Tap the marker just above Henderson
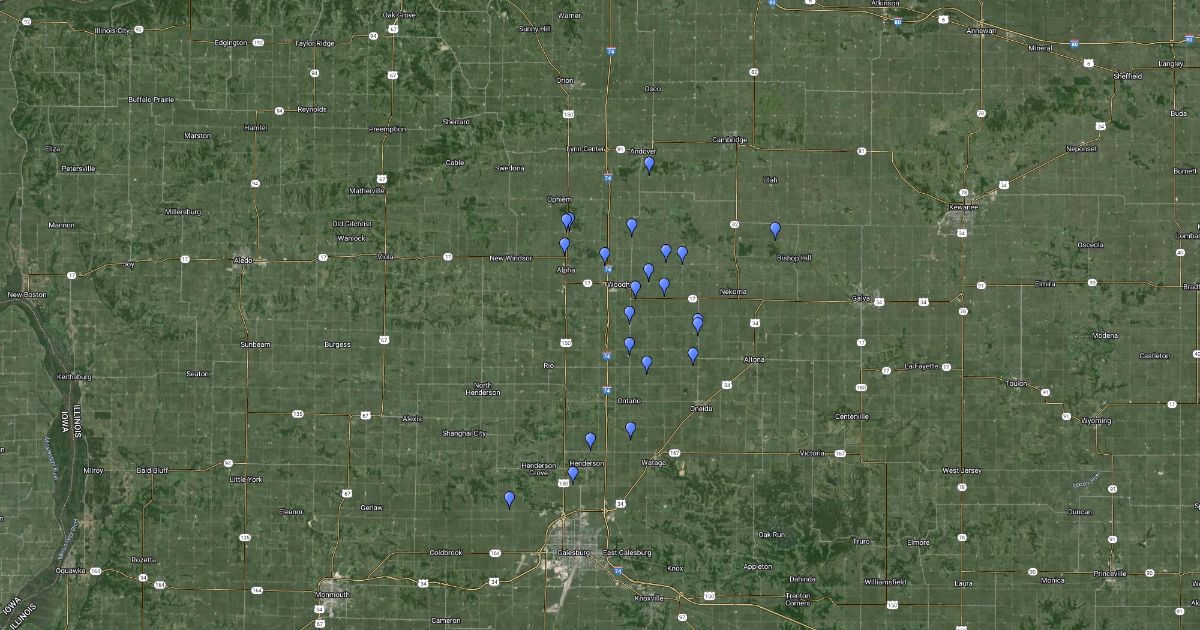This screenshot has height=630, width=1200. point(590,440)
